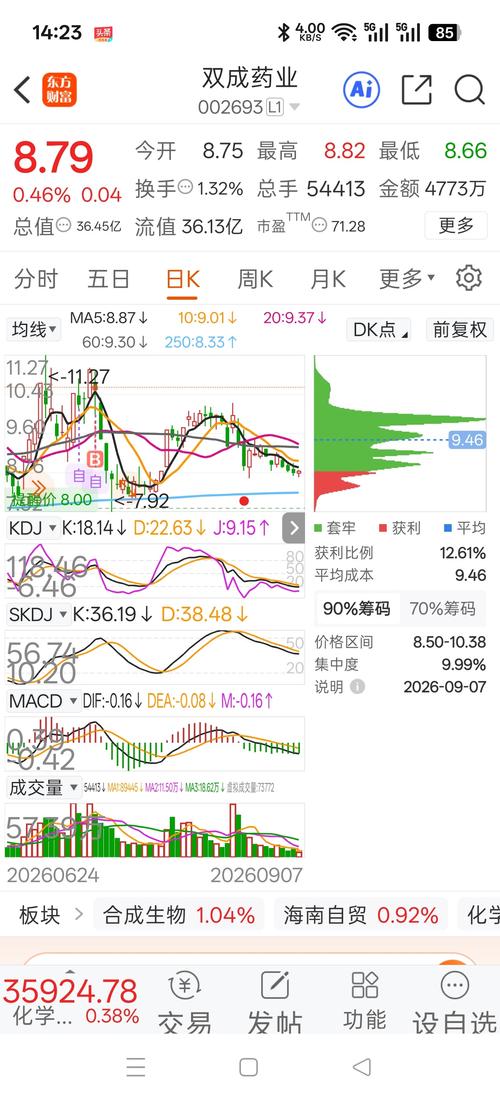Viewport: 500px width, 1101px height.
Task: Switch to 70%筹码 view
Action: click(442, 608)
